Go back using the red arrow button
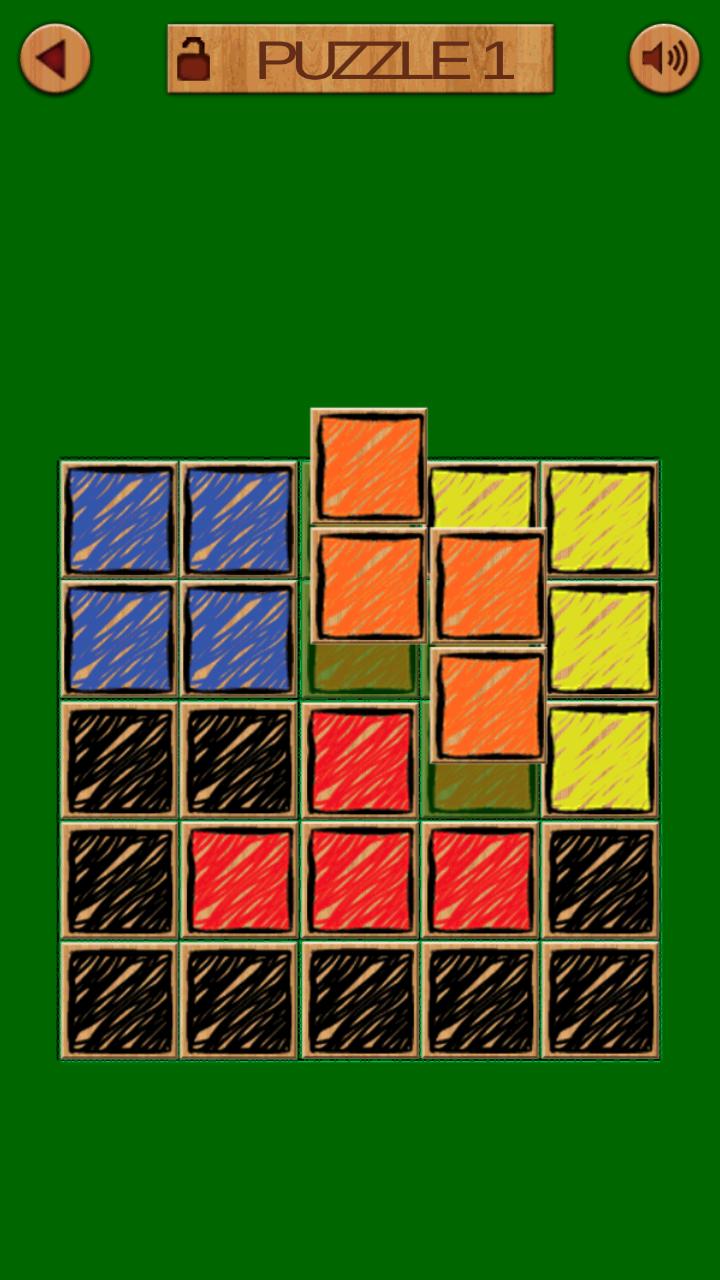 point(55,59)
